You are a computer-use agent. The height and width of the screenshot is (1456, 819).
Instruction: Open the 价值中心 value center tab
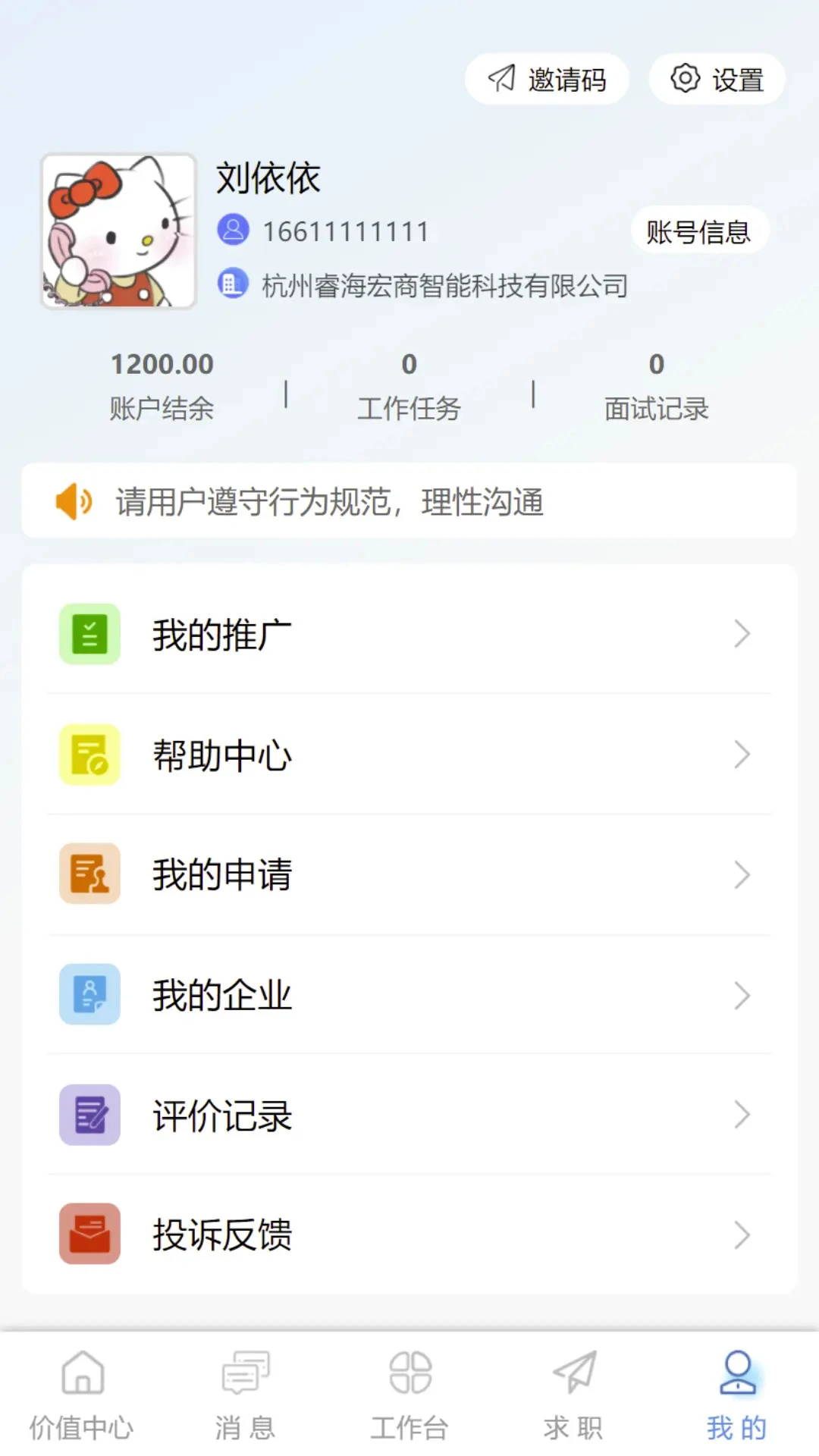[x=82, y=1395]
